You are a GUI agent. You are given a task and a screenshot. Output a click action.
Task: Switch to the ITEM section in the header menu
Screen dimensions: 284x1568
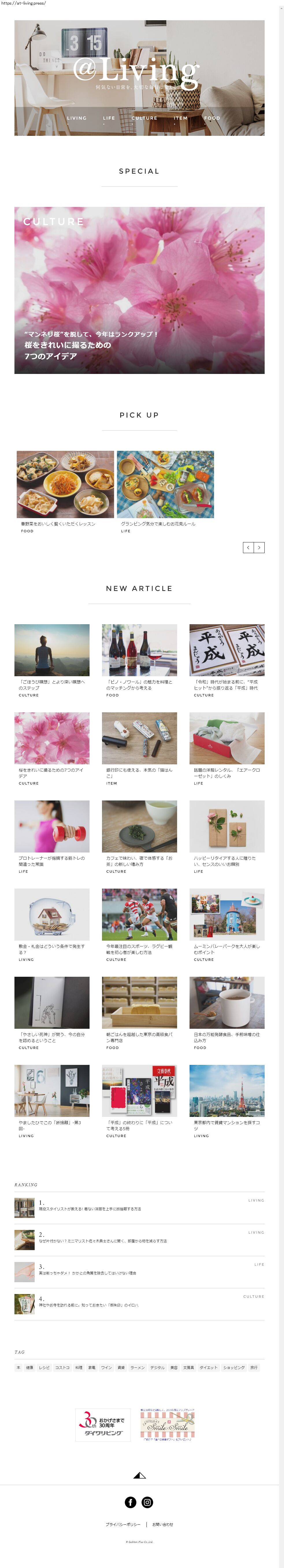pyautogui.click(x=181, y=118)
